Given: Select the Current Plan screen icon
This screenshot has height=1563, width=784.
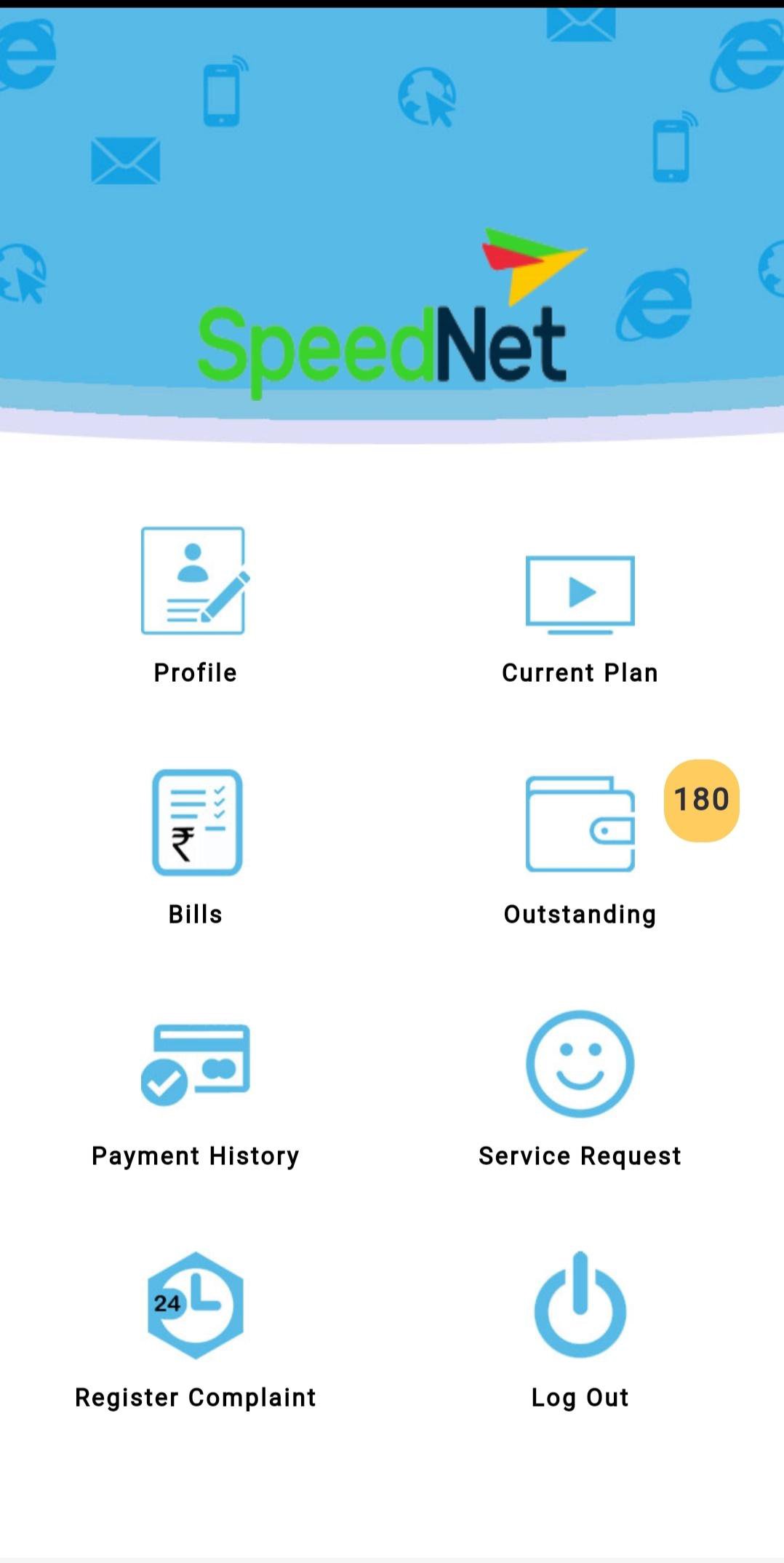Looking at the screenshot, I should coord(580,592).
